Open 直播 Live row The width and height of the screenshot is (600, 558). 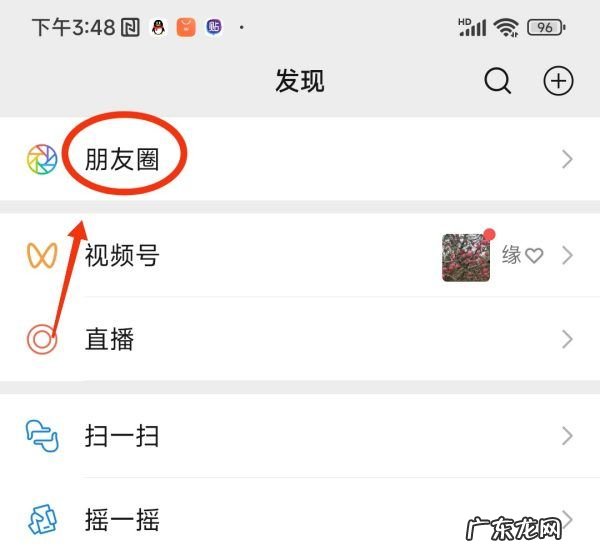coord(110,339)
